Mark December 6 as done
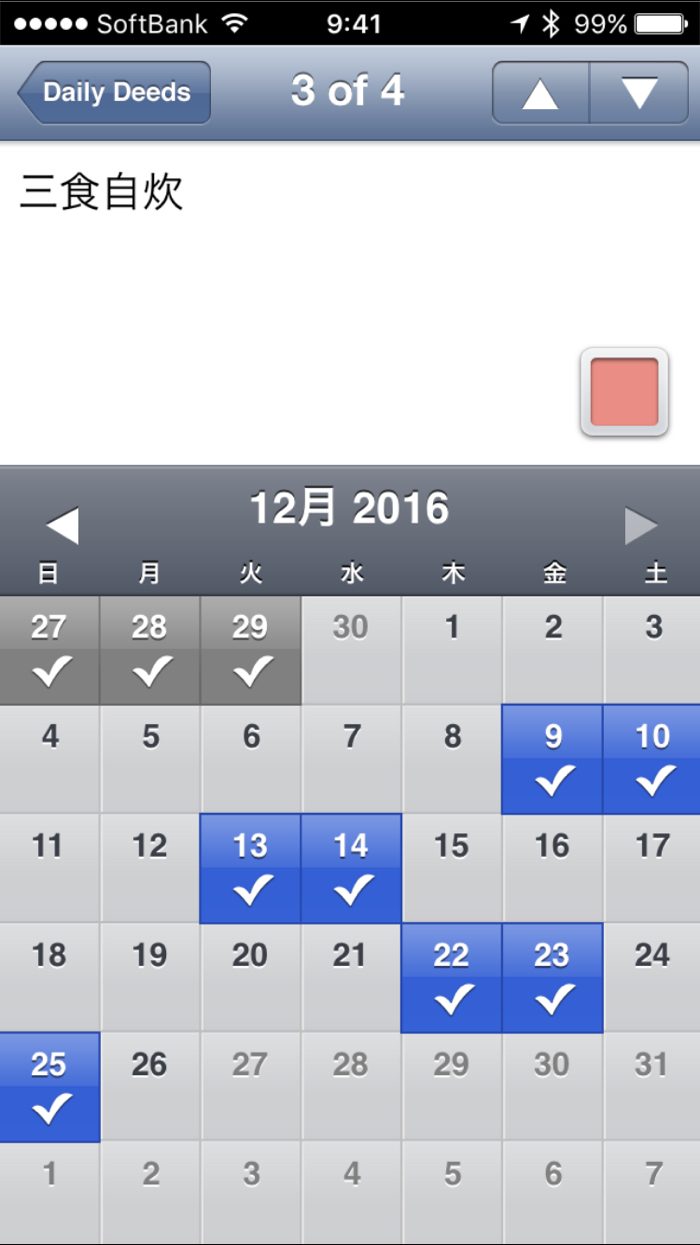 [x=250, y=759]
